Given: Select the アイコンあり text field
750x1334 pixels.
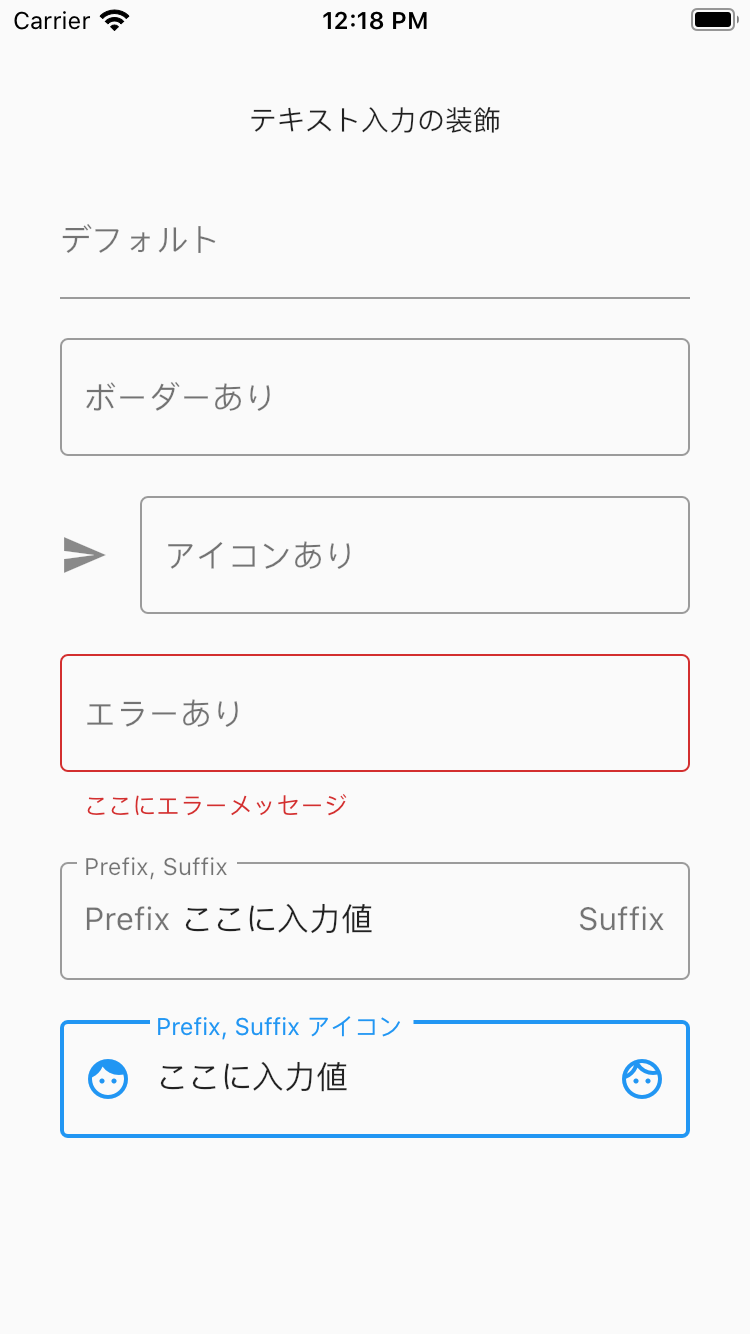Looking at the screenshot, I should tap(415, 555).
